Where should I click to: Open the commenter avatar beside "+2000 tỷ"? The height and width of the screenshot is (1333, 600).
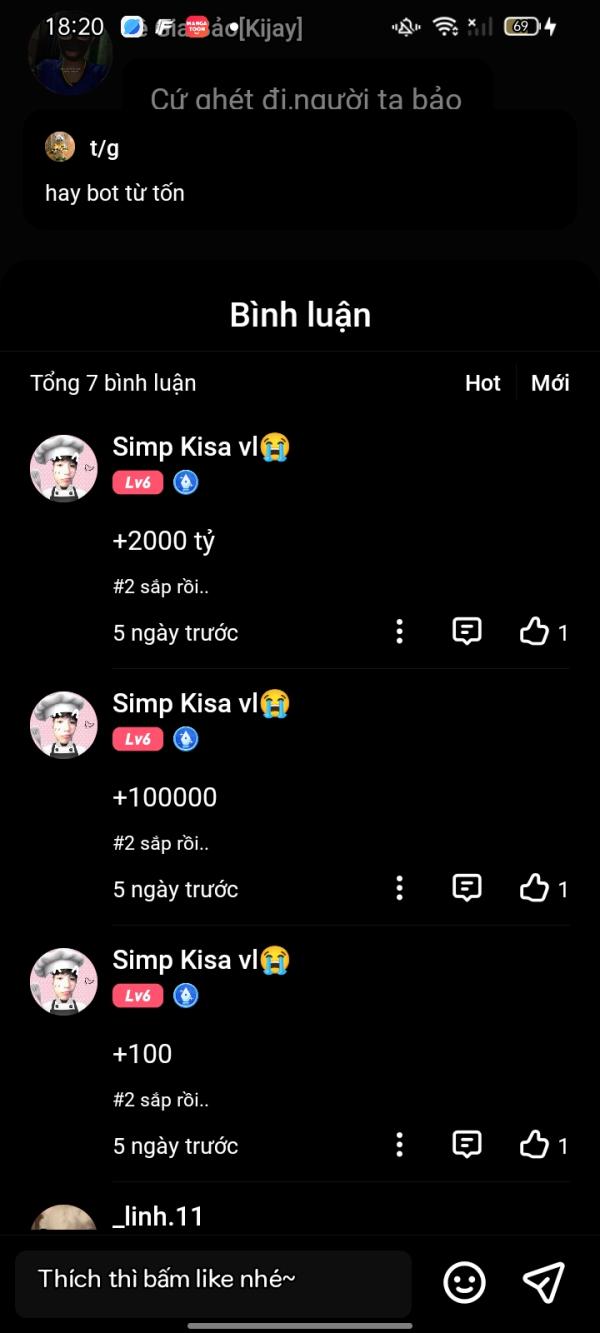pyautogui.click(x=64, y=468)
